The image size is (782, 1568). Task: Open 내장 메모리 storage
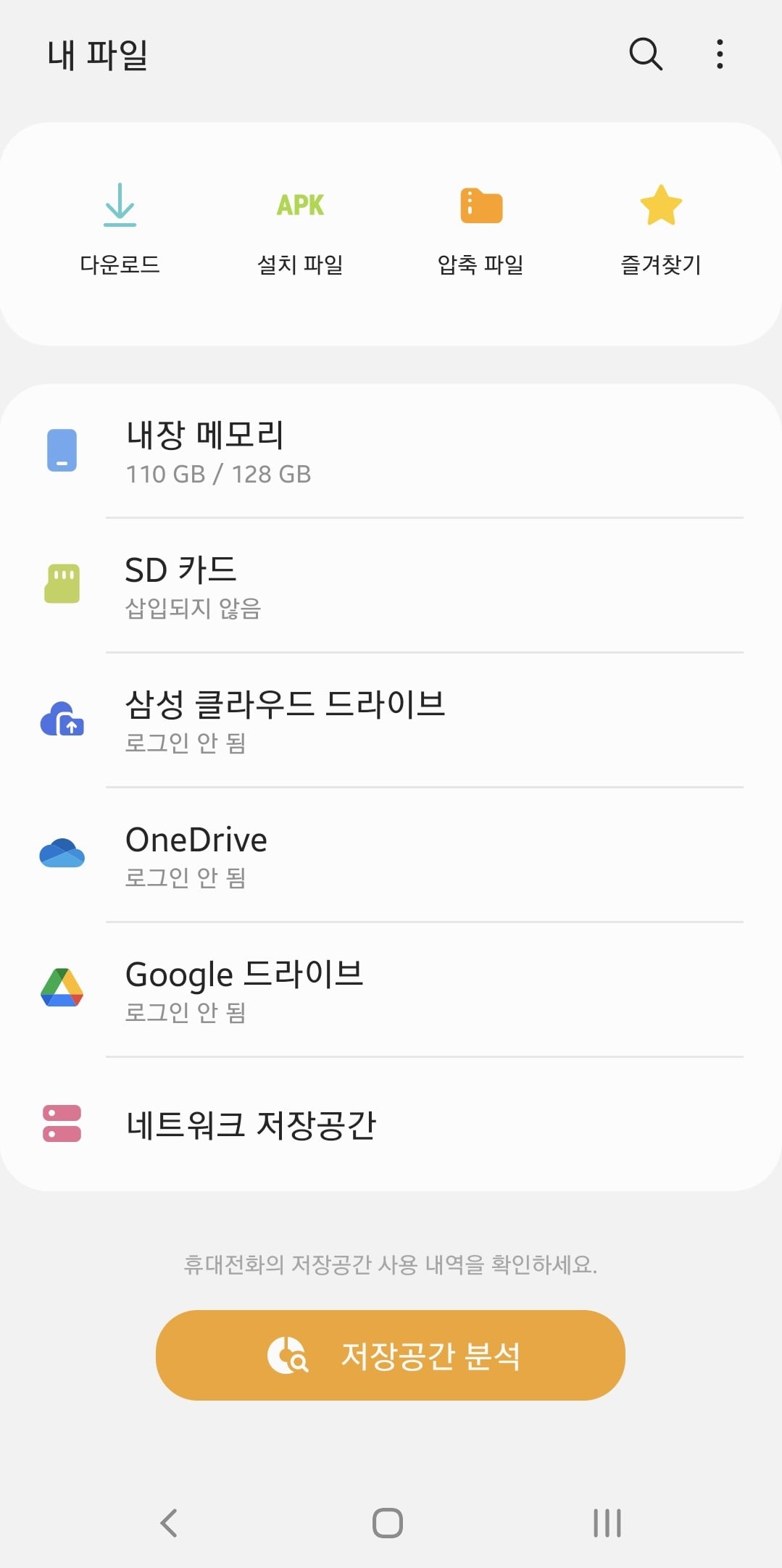391,451
